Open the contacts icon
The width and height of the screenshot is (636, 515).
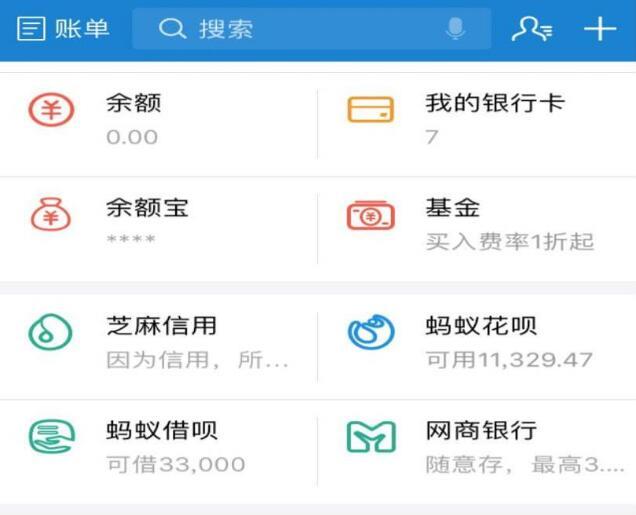[532, 29]
